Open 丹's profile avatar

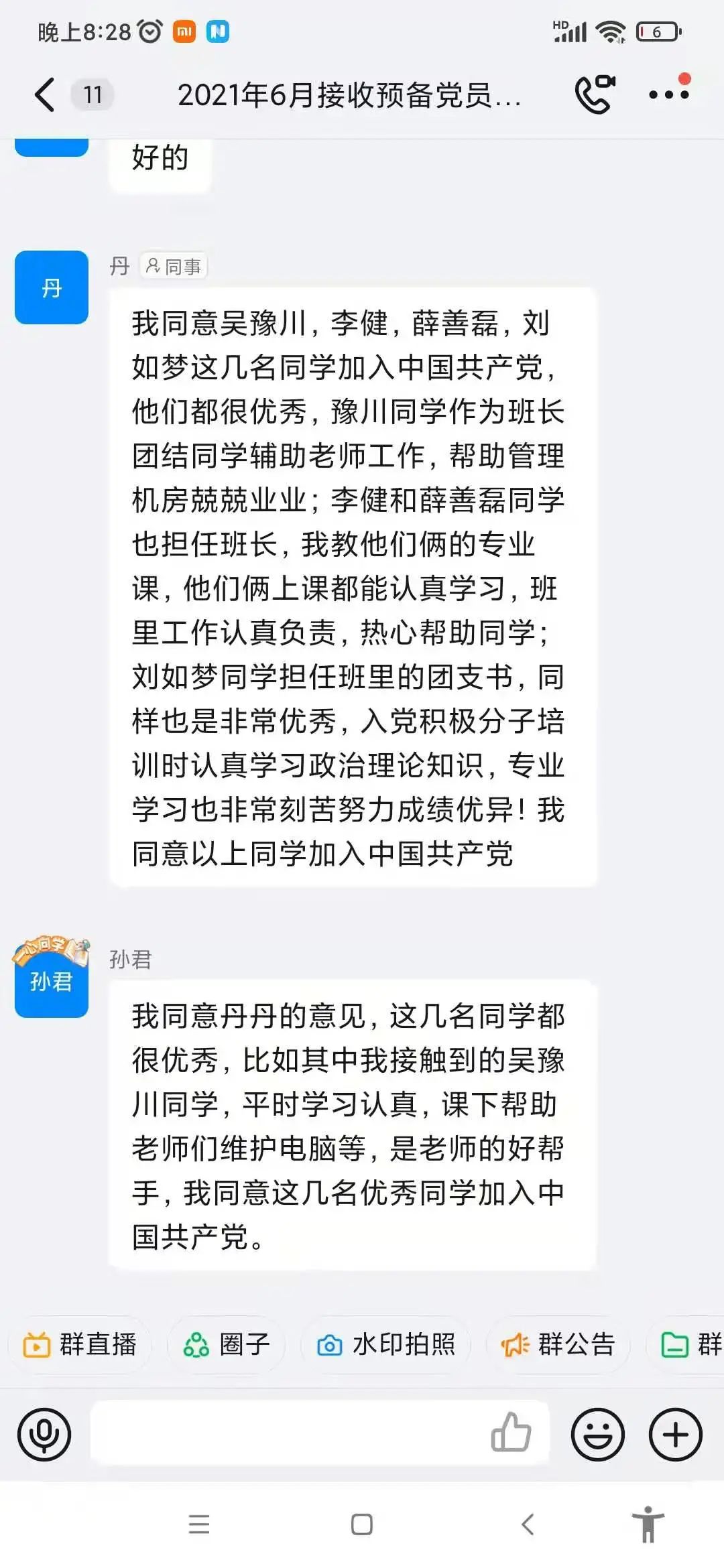52,287
